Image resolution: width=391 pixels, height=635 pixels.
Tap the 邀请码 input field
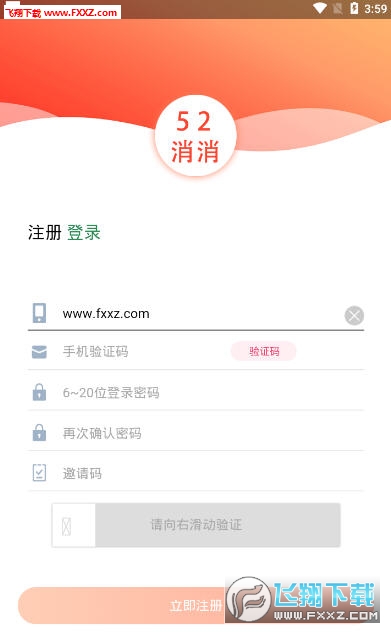pyautogui.click(x=211, y=473)
